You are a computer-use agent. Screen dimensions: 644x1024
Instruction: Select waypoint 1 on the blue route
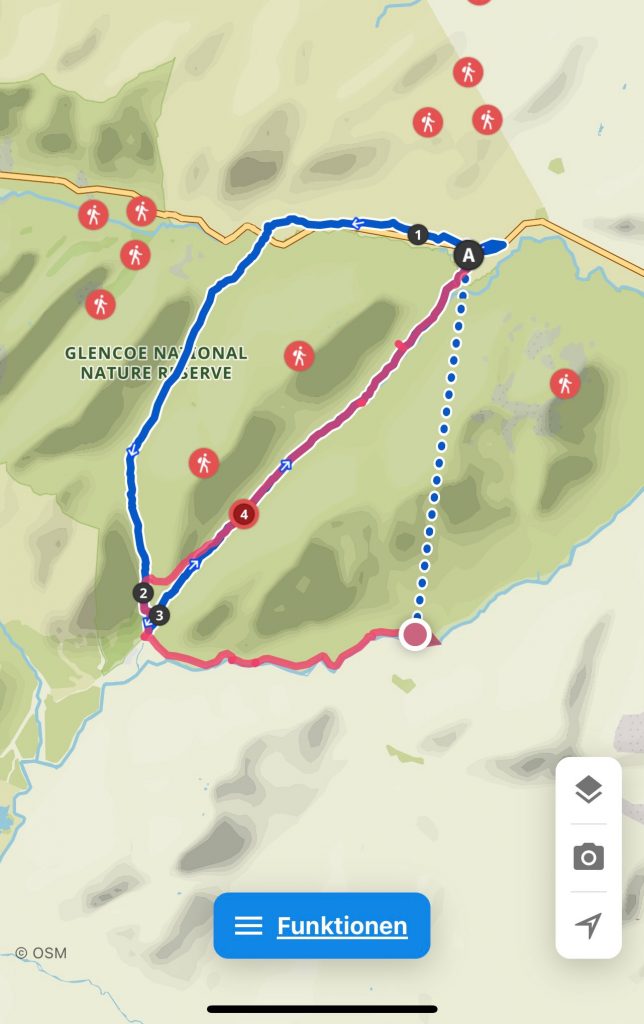coord(418,235)
